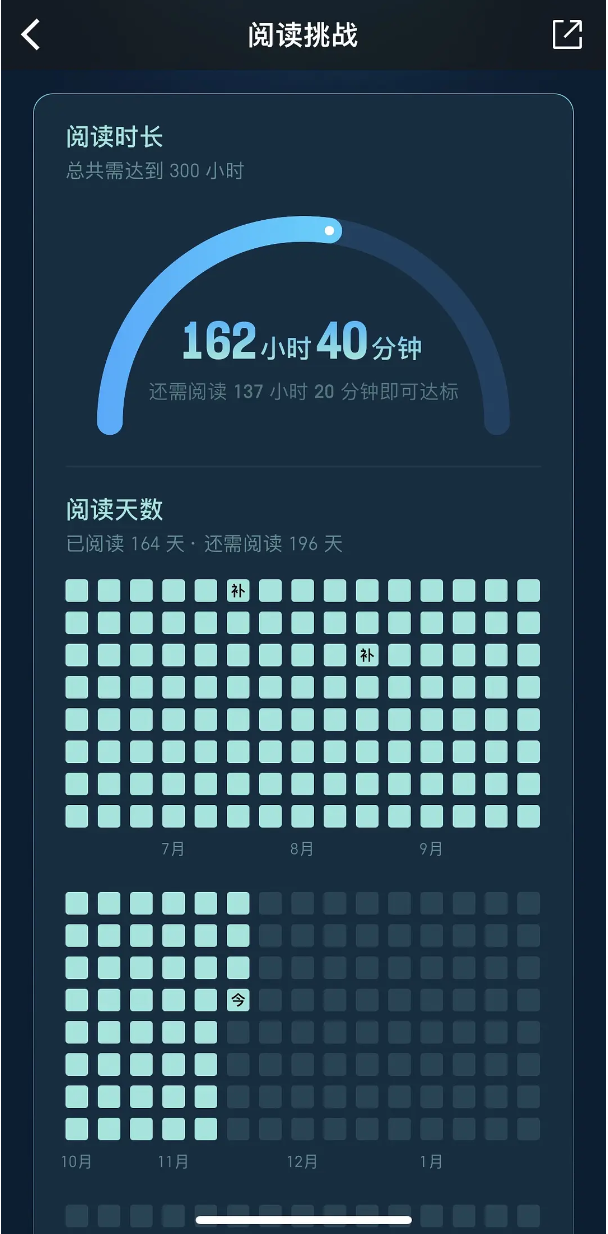Go back from the 阅读挑战 page

(x=31, y=35)
